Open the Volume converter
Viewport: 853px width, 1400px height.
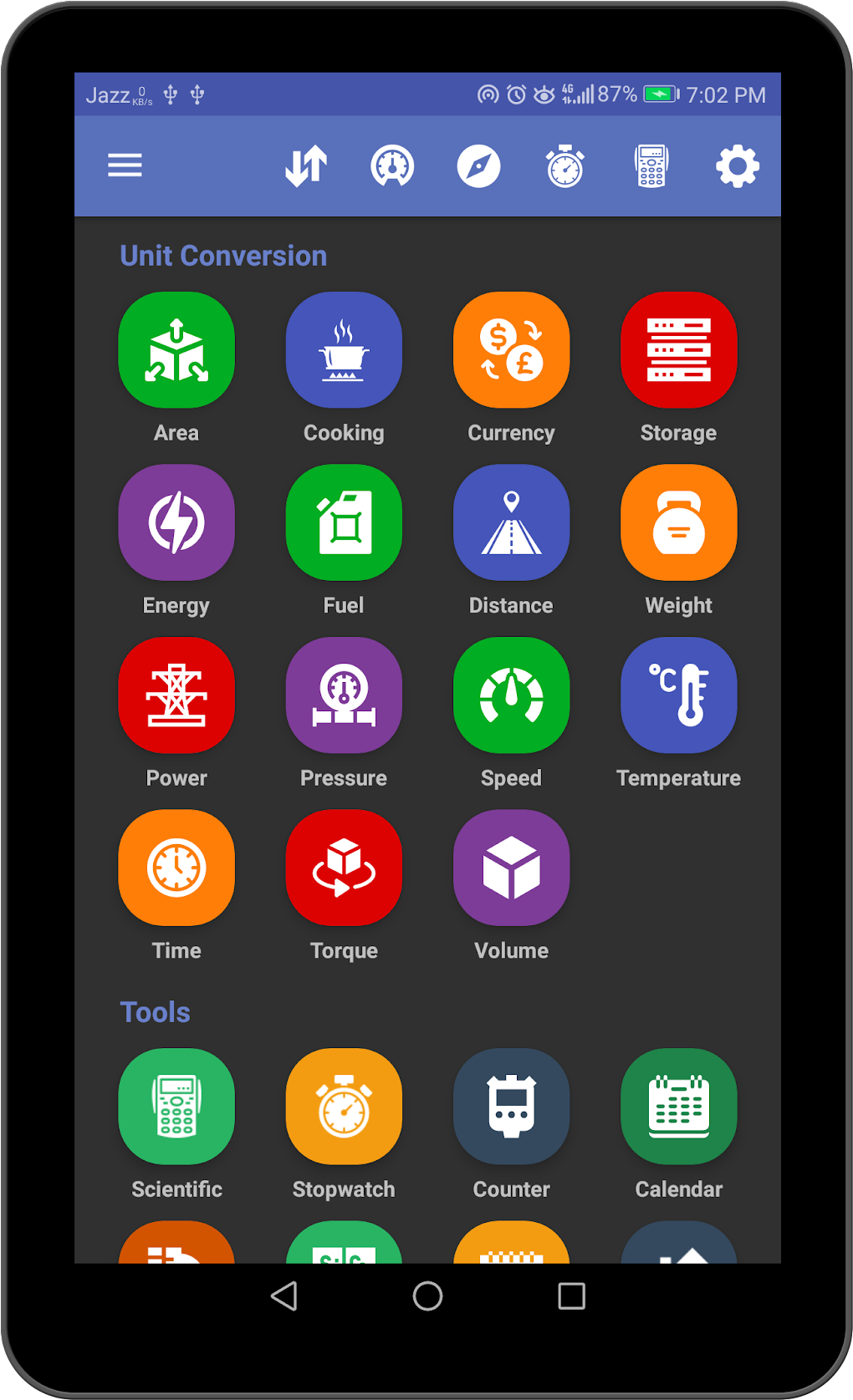511,867
